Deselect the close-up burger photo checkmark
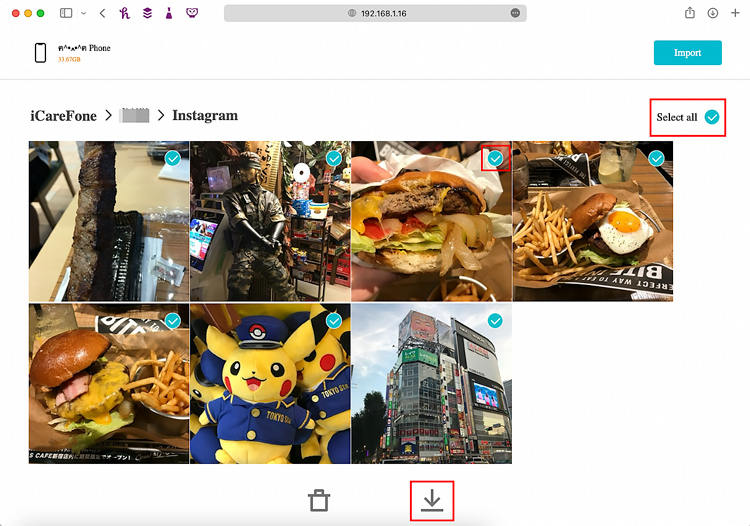Viewport: 750px width, 526px height. (x=496, y=158)
